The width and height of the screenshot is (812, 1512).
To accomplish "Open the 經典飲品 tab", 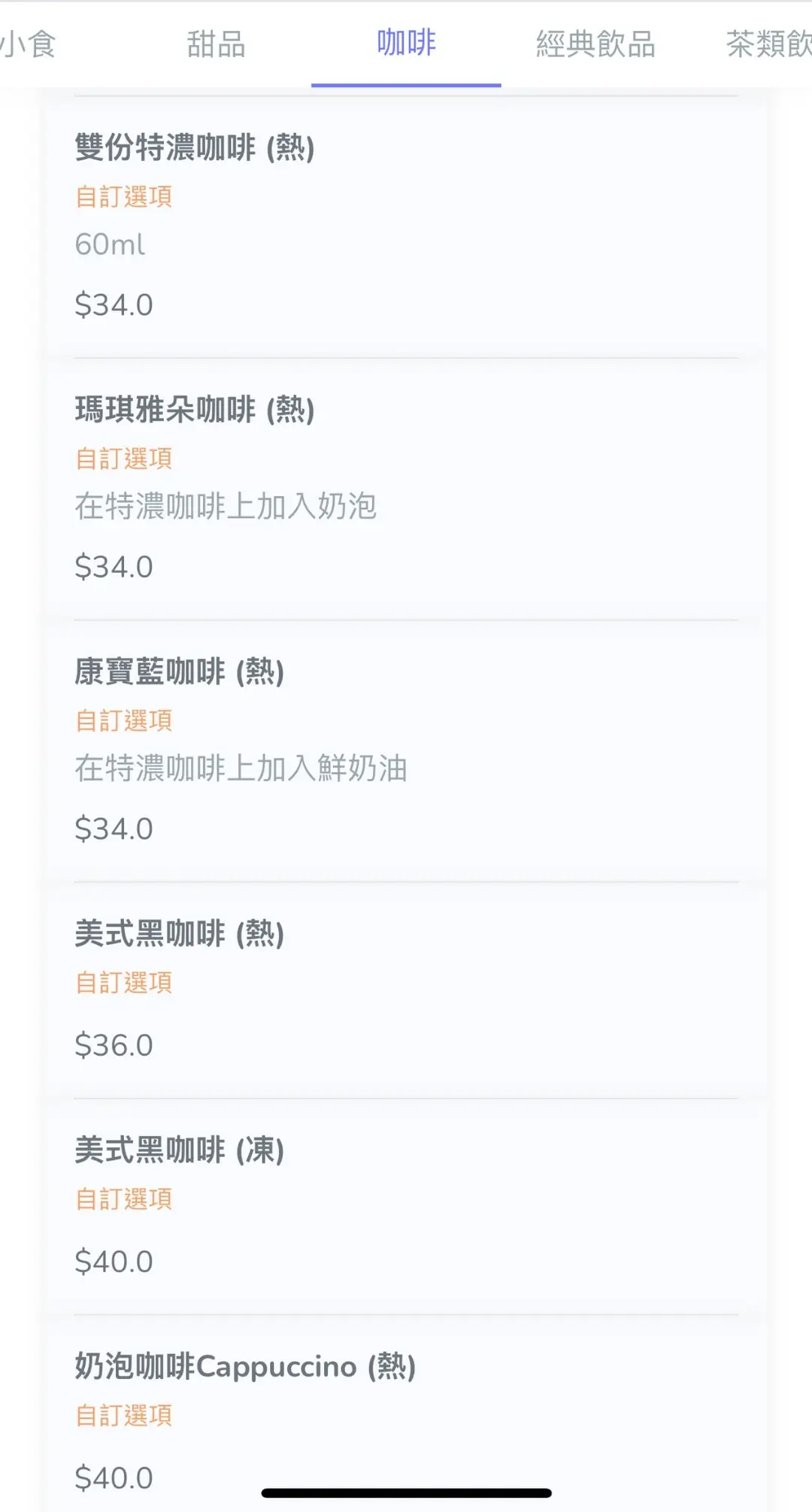I will point(595,44).
